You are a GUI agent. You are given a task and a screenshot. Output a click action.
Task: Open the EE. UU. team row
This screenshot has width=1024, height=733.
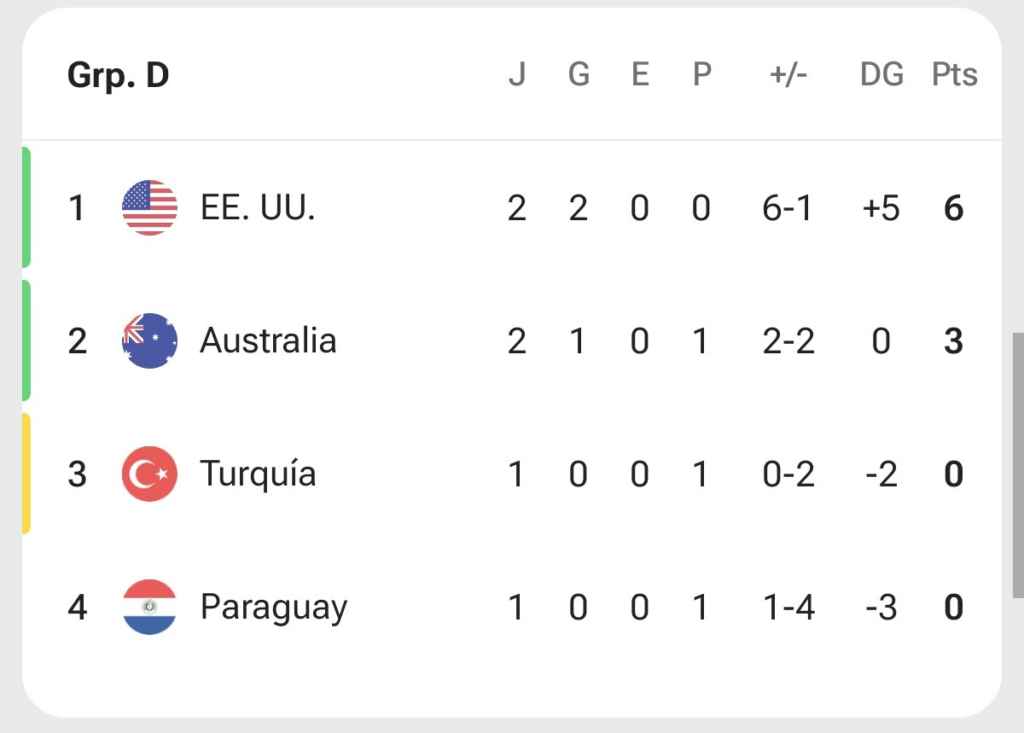(512, 208)
